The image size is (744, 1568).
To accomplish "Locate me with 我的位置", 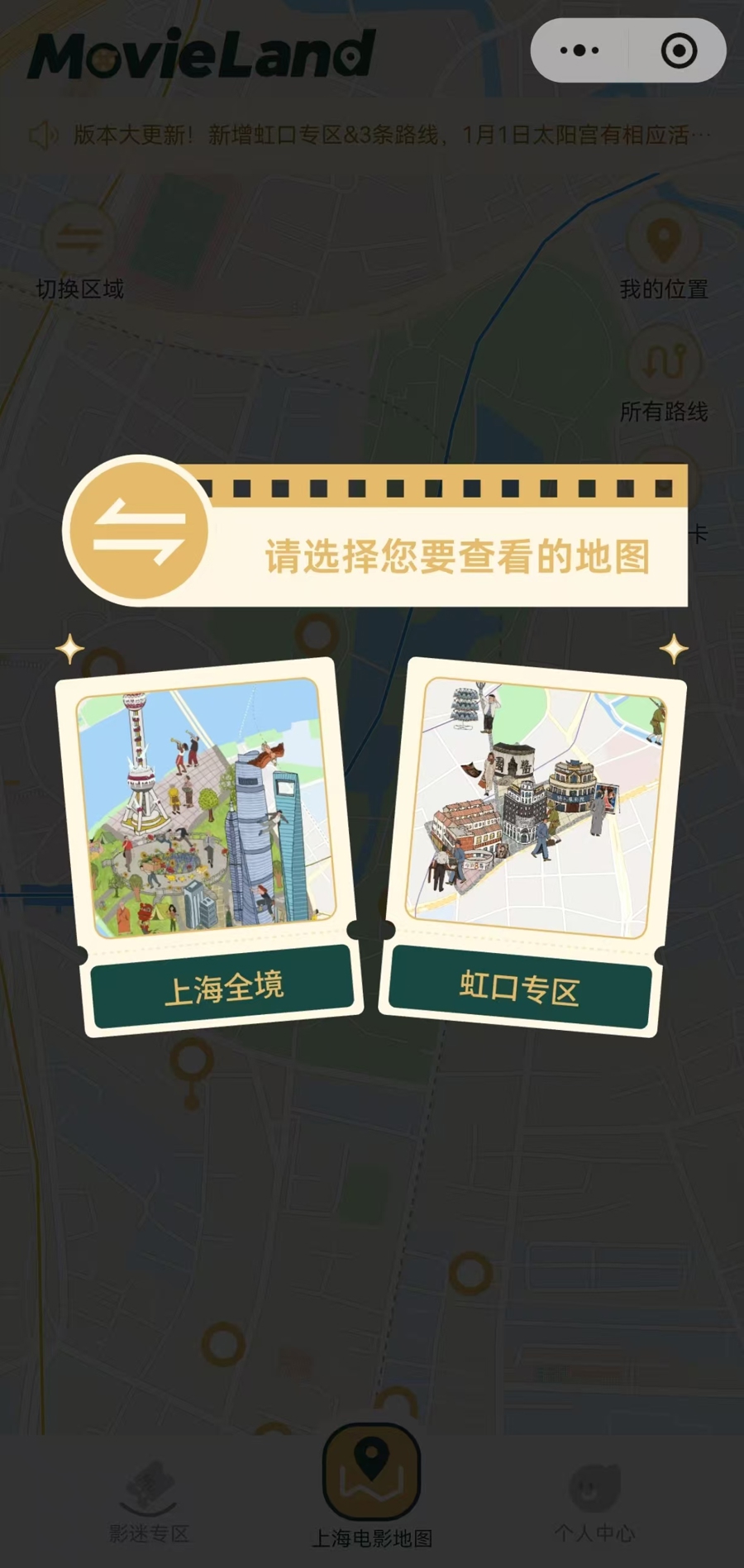I will coord(664,252).
